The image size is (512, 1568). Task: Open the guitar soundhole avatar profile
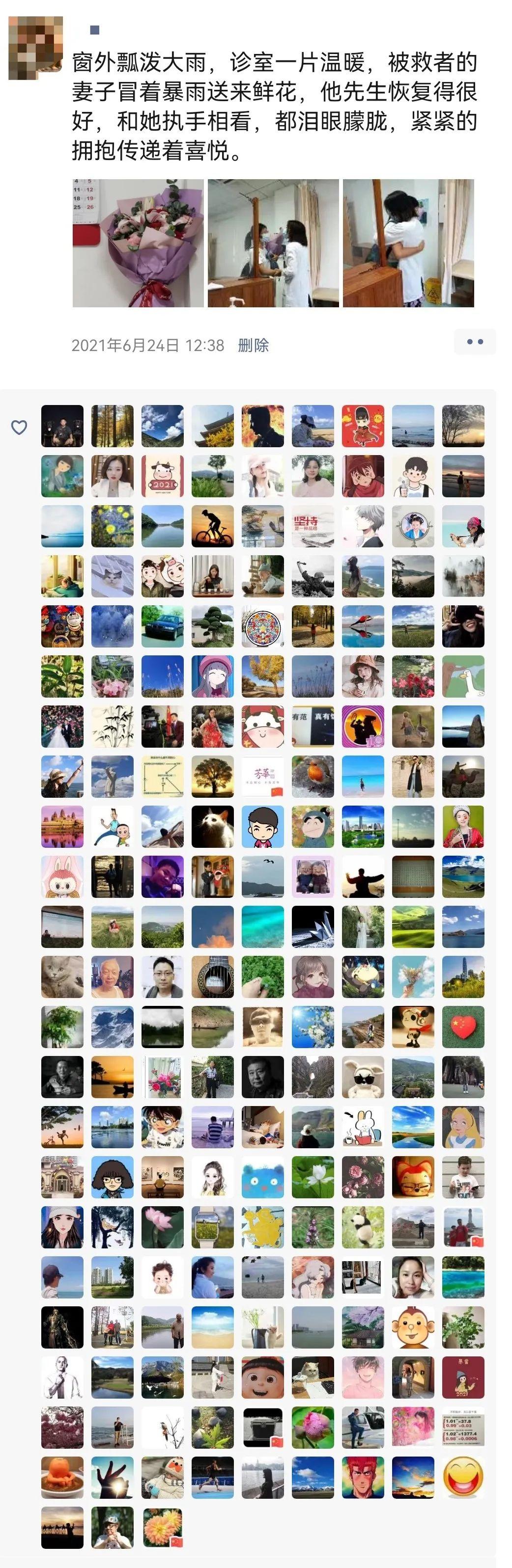pos(213,977)
